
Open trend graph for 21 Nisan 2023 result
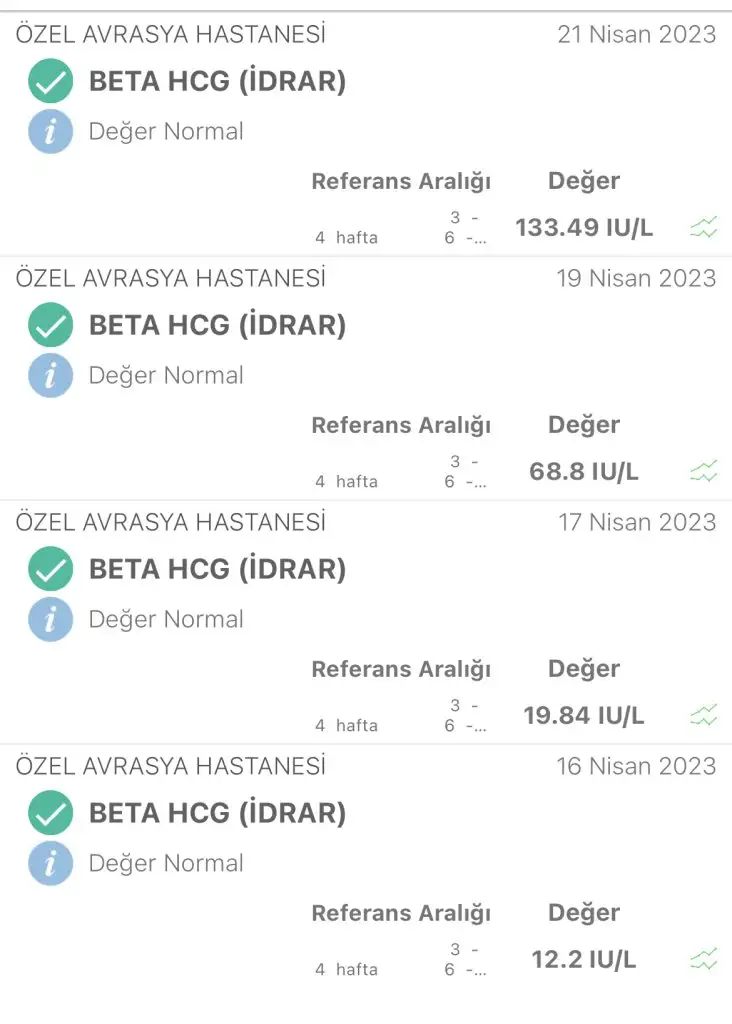(x=704, y=228)
